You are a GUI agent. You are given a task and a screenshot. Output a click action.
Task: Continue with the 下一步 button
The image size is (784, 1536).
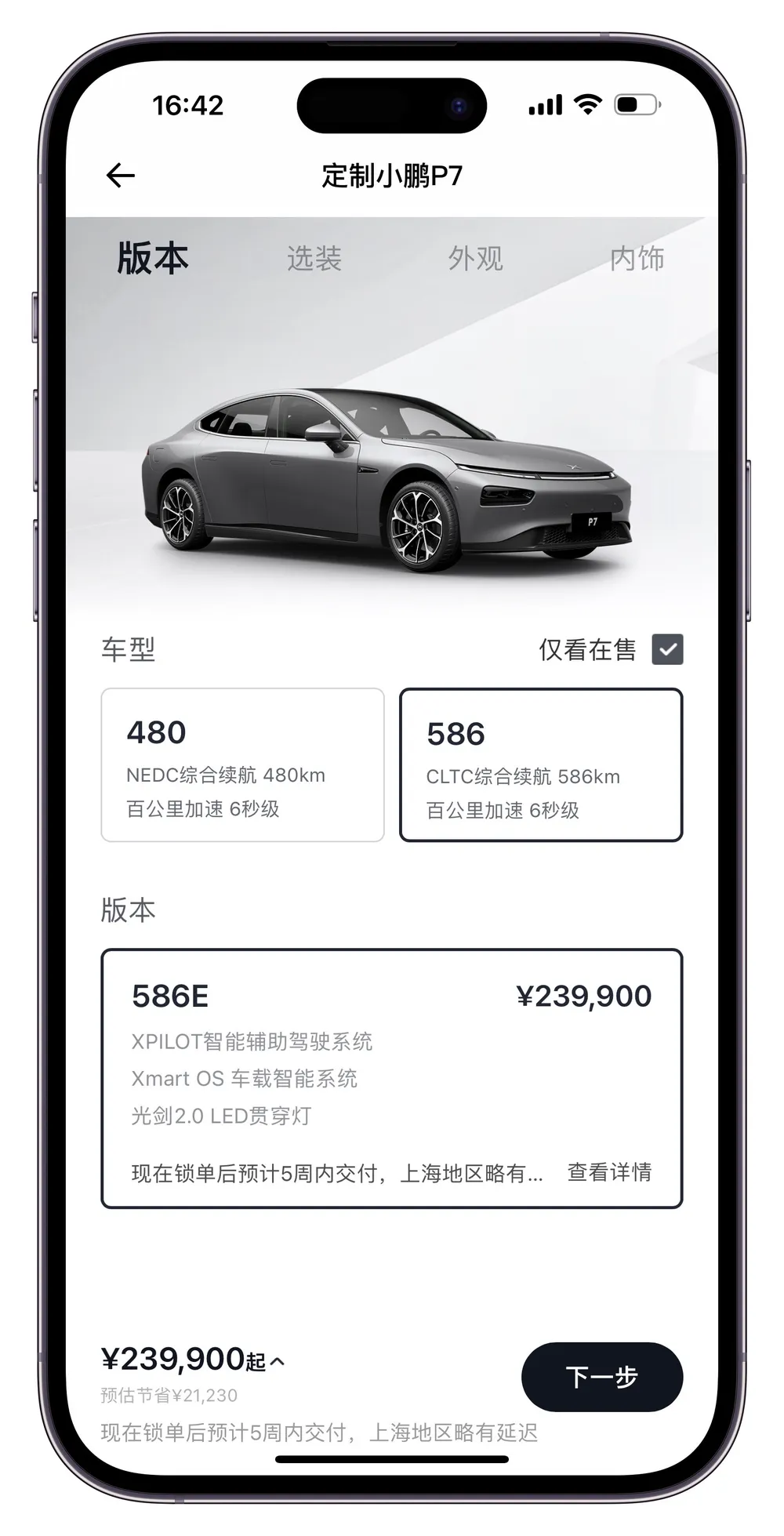point(601,1377)
